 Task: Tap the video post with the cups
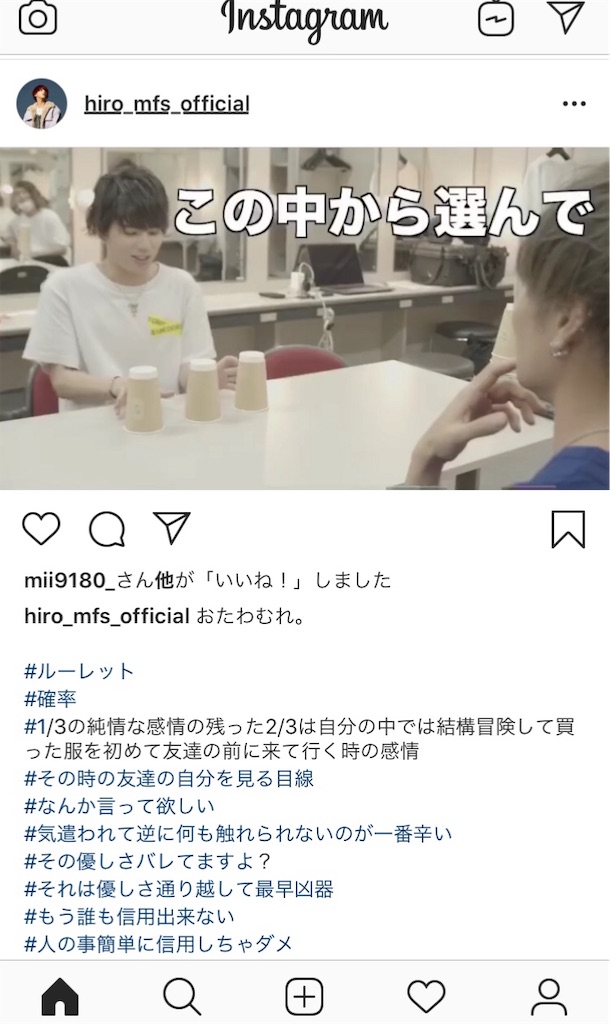pos(304,318)
